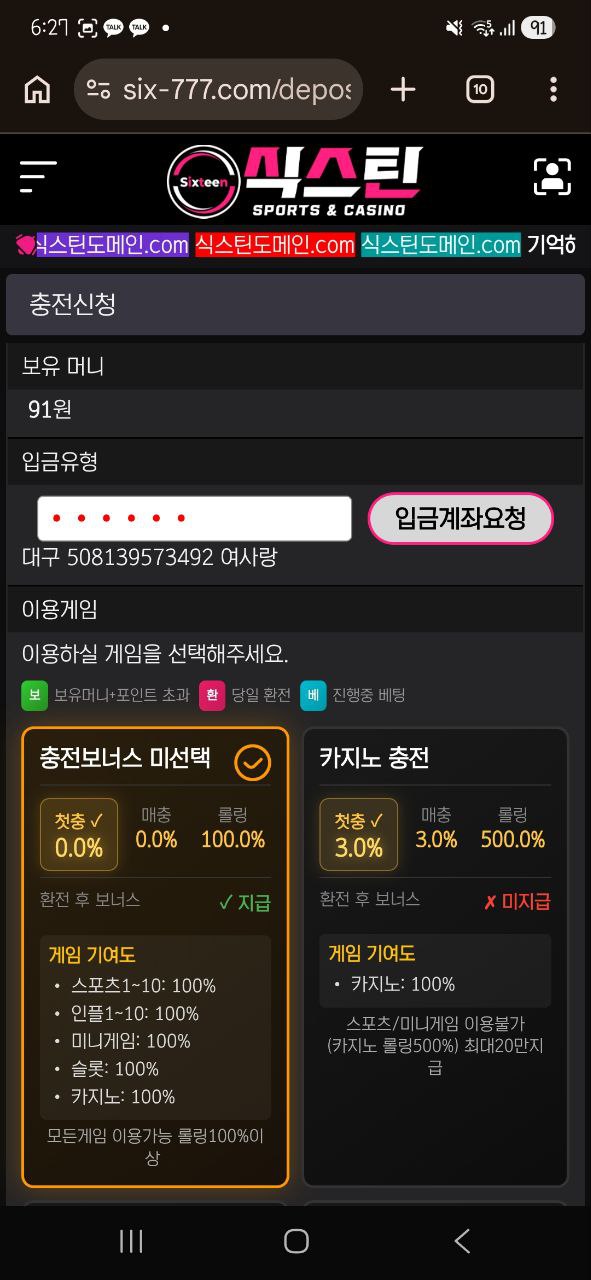The width and height of the screenshot is (591, 1280).
Task: Choose the 카지노 충전 option card
Action: pyautogui.click(x=435, y=957)
